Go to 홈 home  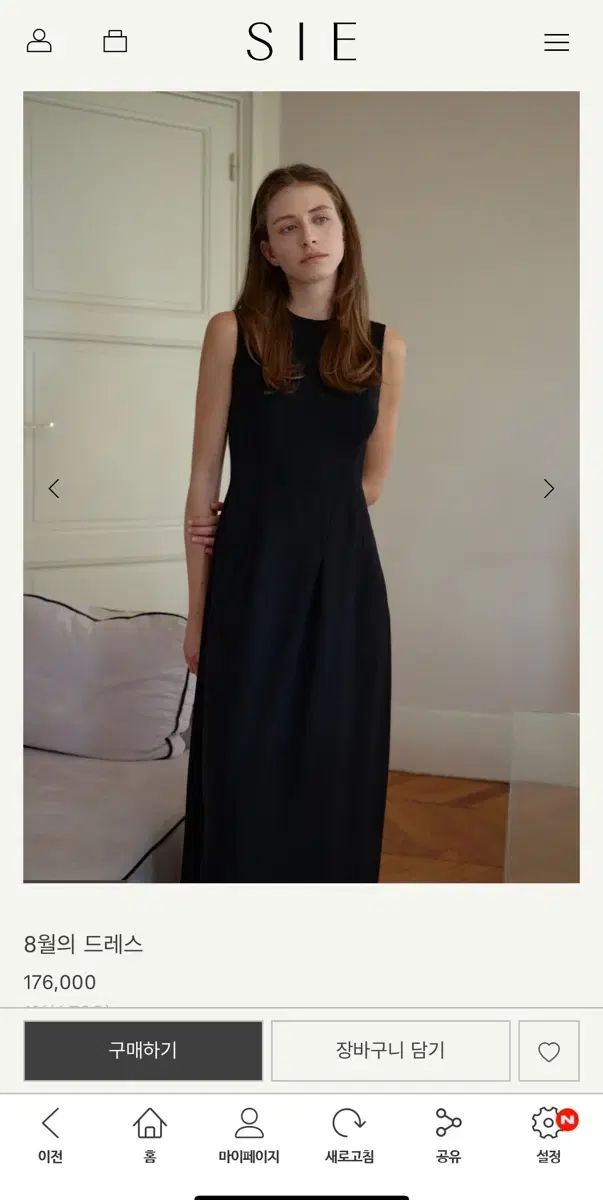150,1136
